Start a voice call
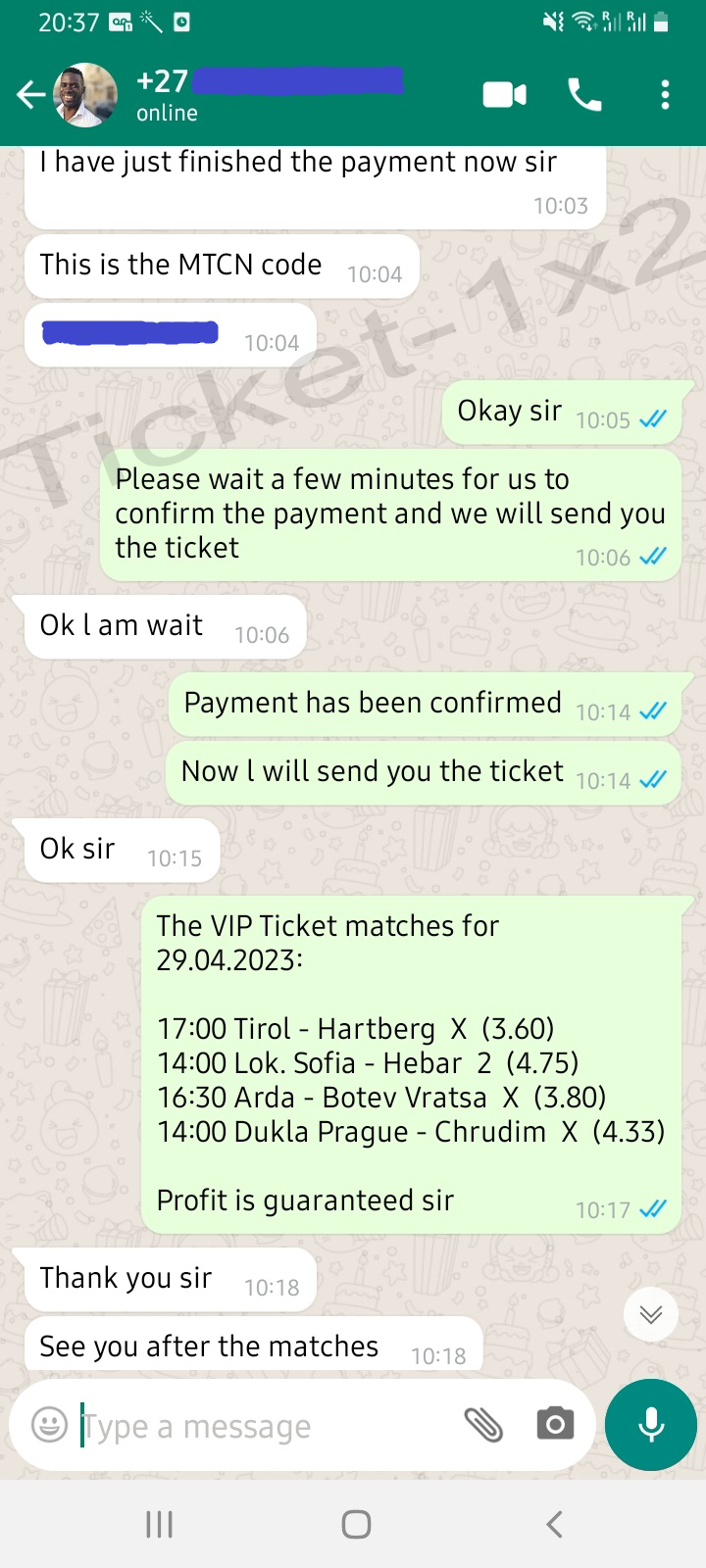This screenshot has width=706, height=1568. coord(585,95)
